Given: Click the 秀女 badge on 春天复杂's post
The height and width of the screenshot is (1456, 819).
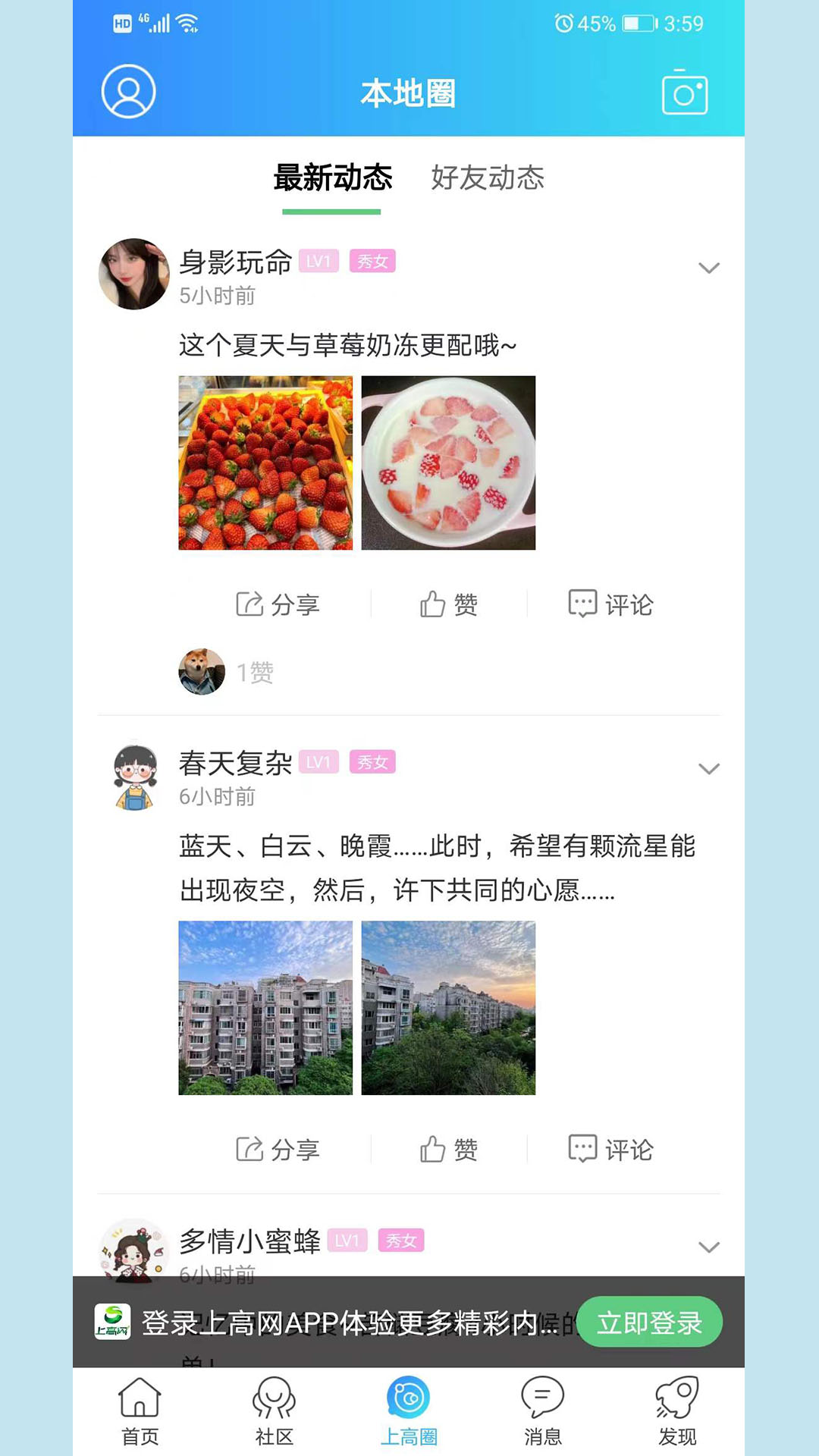Looking at the screenshot, I should coord(372,762).
